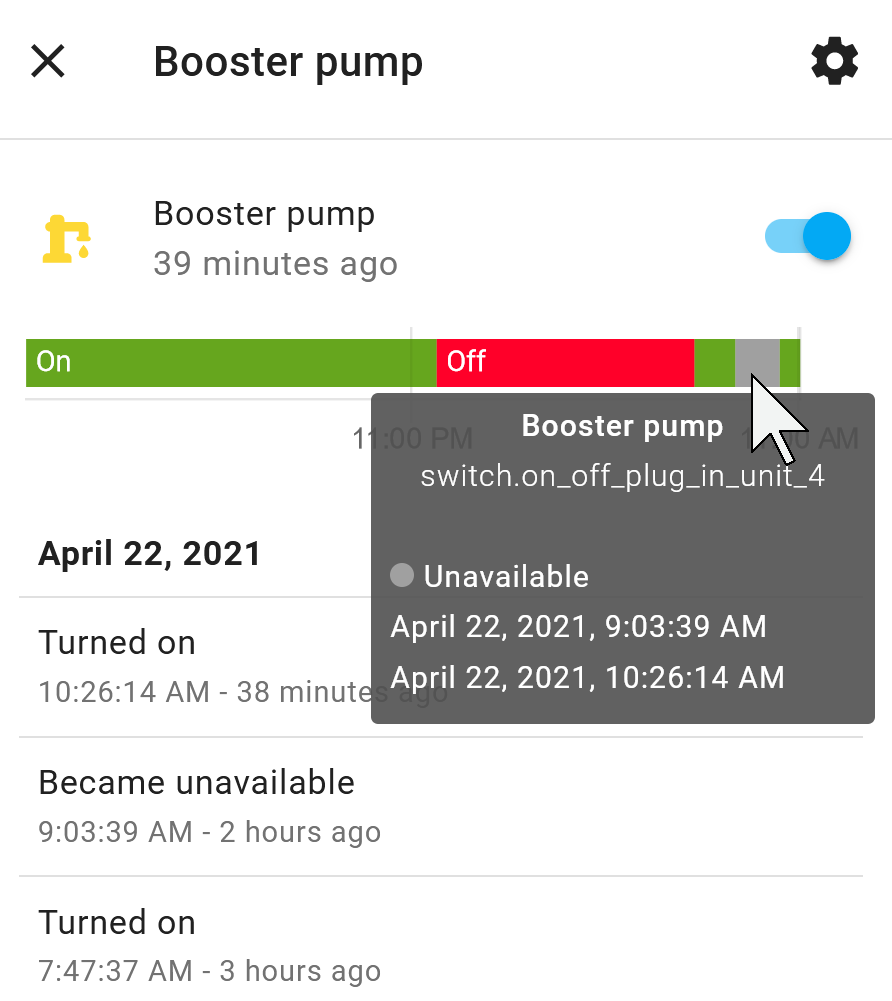Click the '39 minutes ago' last-changed text

point(275,264)
